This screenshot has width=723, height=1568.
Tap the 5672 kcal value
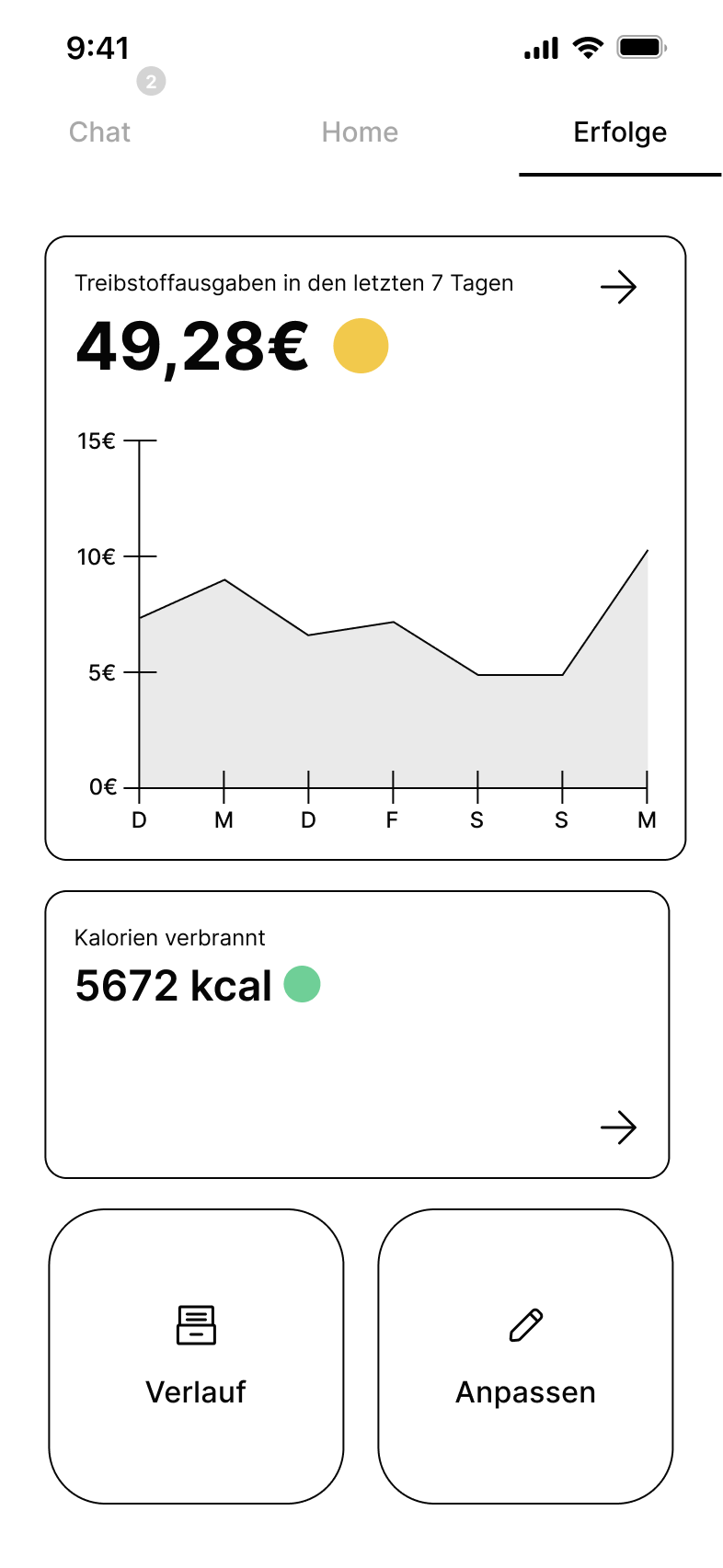173,983
